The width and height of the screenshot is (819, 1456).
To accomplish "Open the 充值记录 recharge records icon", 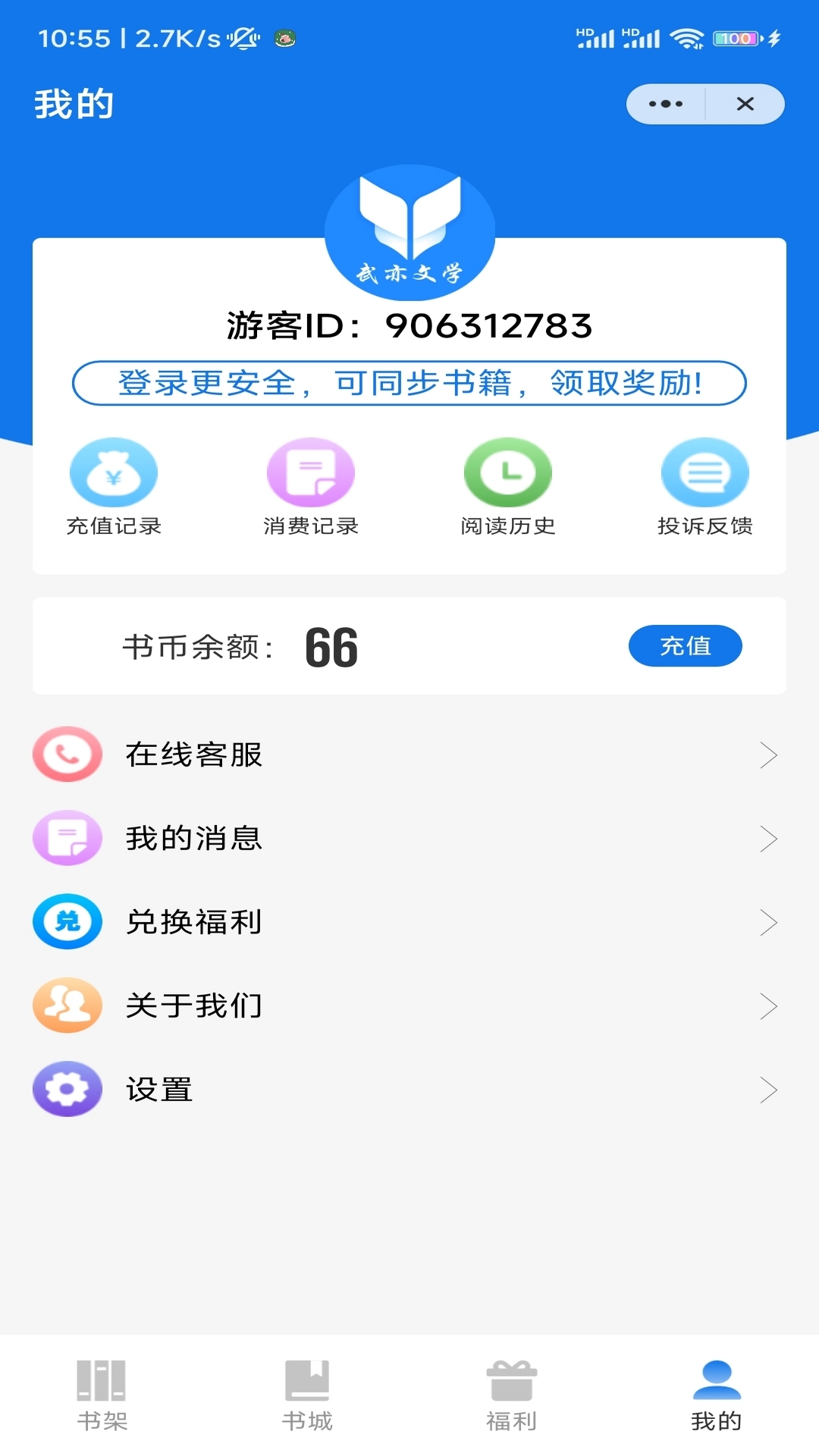I will click(114, 472).
